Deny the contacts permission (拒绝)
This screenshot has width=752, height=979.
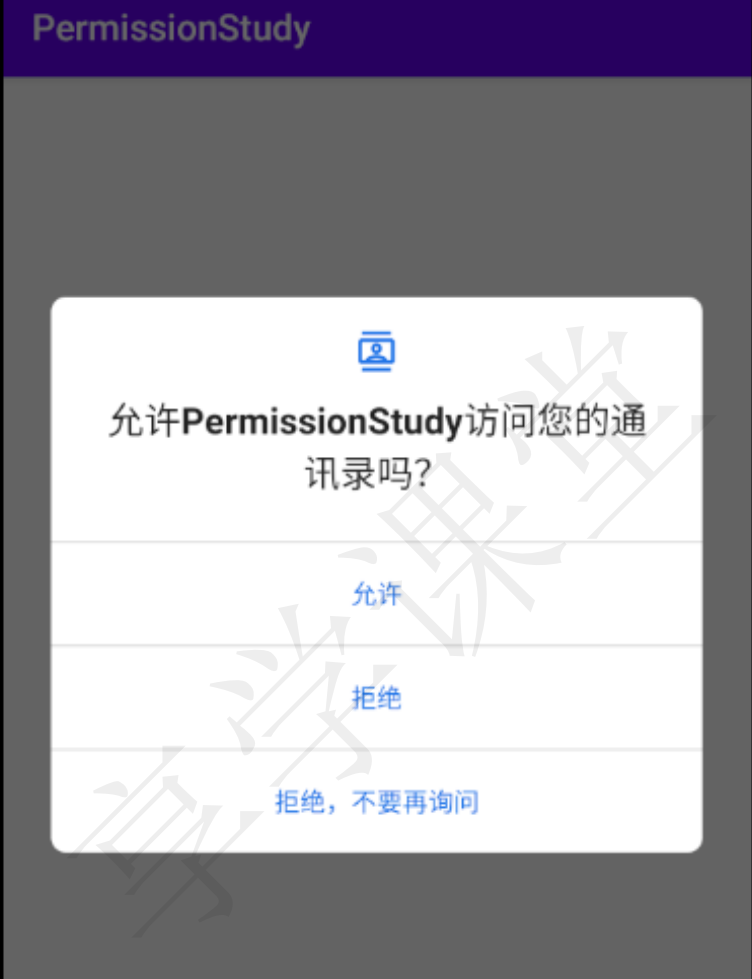point(376,698)
